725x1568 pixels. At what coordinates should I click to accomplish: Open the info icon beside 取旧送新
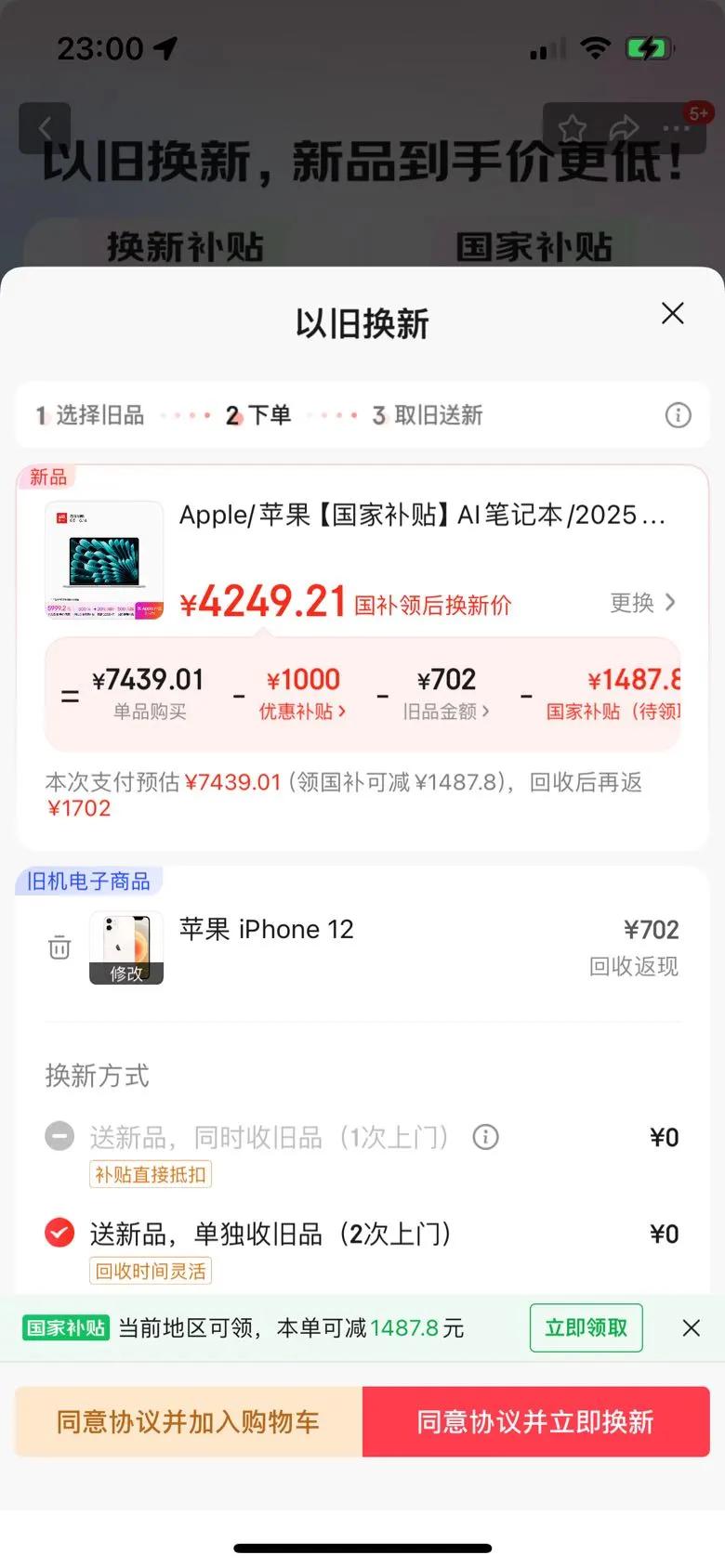tap(678, 415)
